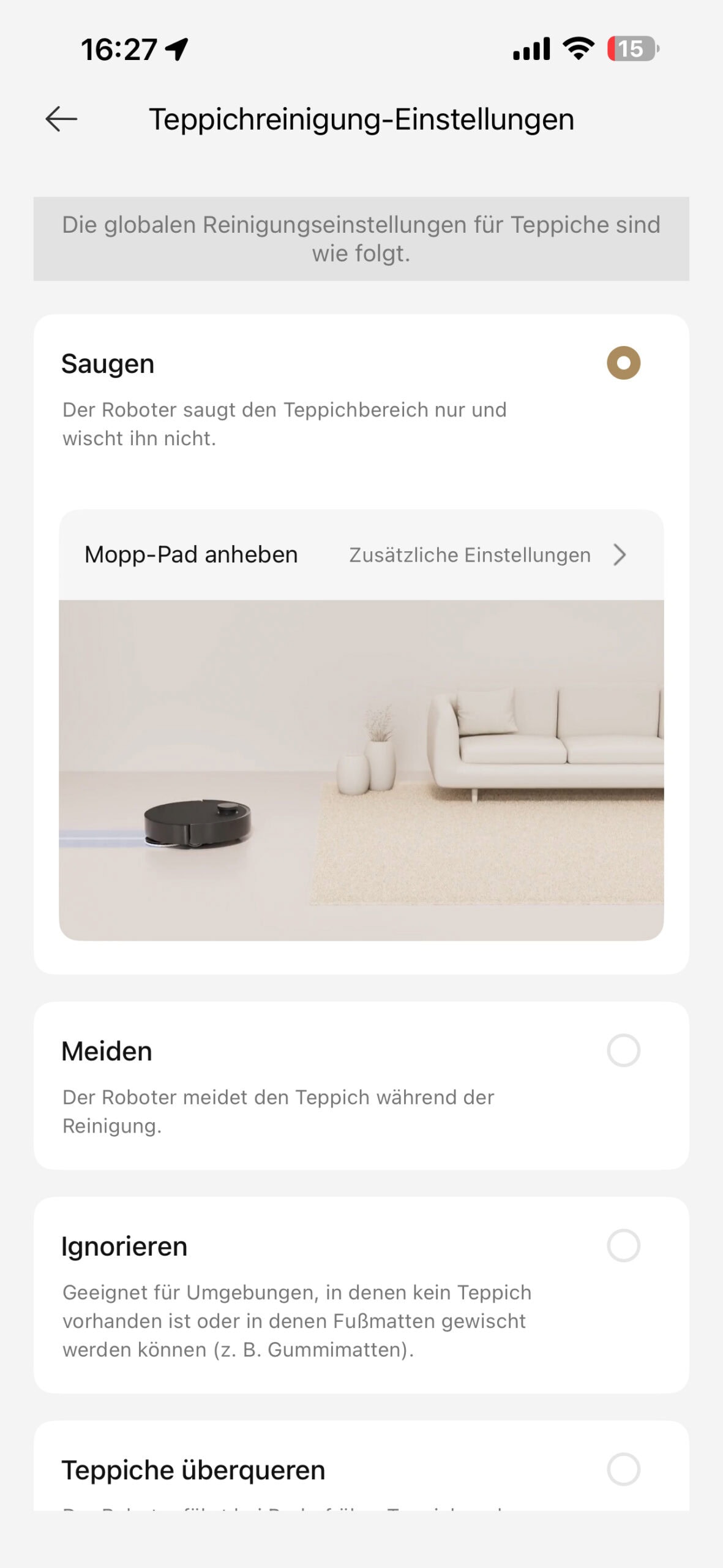Choose the Meiden carpet option
Image resolution: width=723 pixels, height=1568 pixels.
[x=623, y=1050]
